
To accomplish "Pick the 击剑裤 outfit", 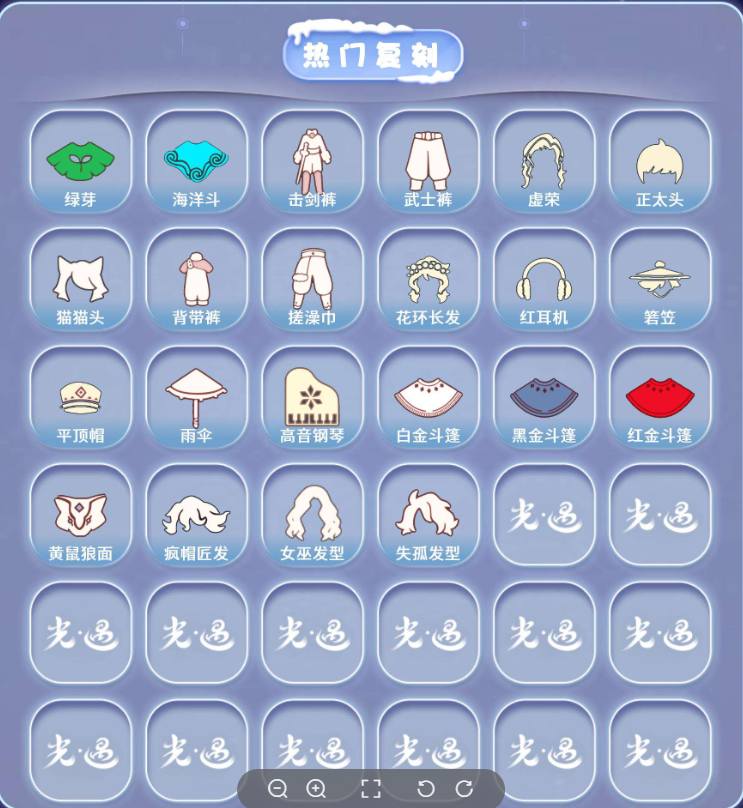I will tap(312, 161).
